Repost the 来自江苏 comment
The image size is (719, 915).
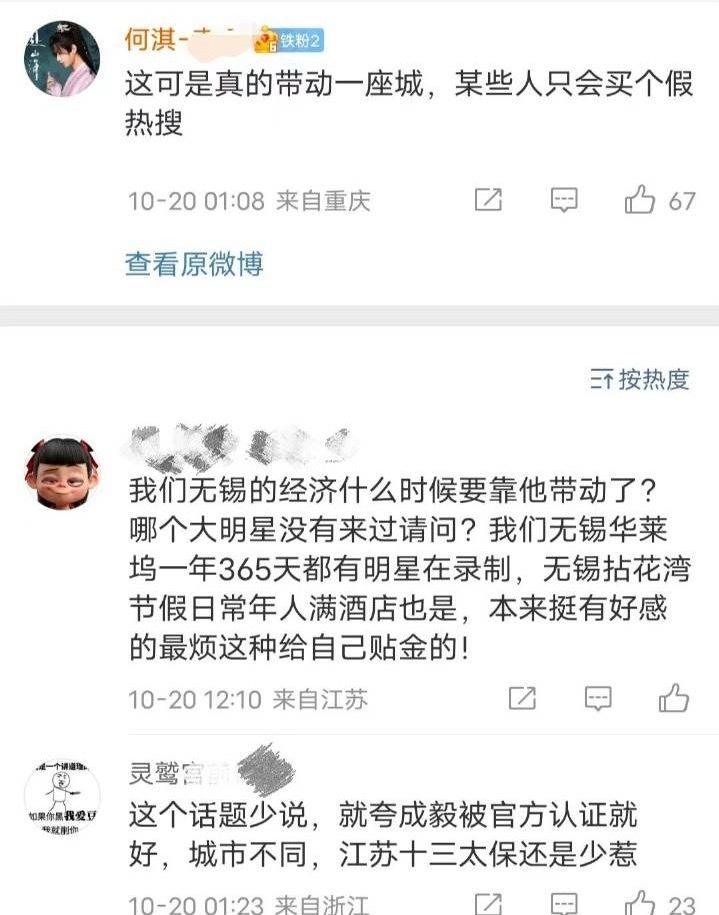tap(522, 698)
